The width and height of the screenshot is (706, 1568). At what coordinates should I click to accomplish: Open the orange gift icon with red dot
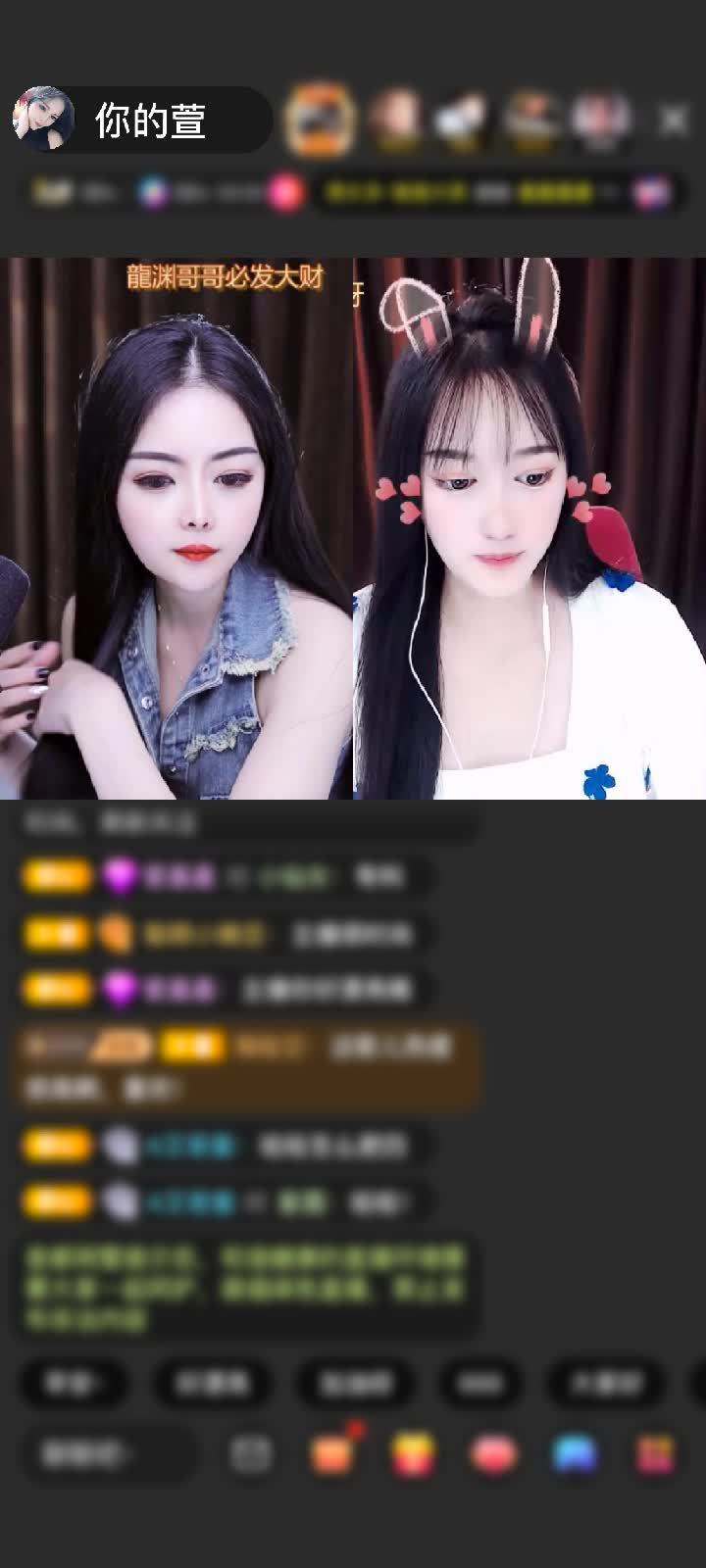click(332, 1453)
